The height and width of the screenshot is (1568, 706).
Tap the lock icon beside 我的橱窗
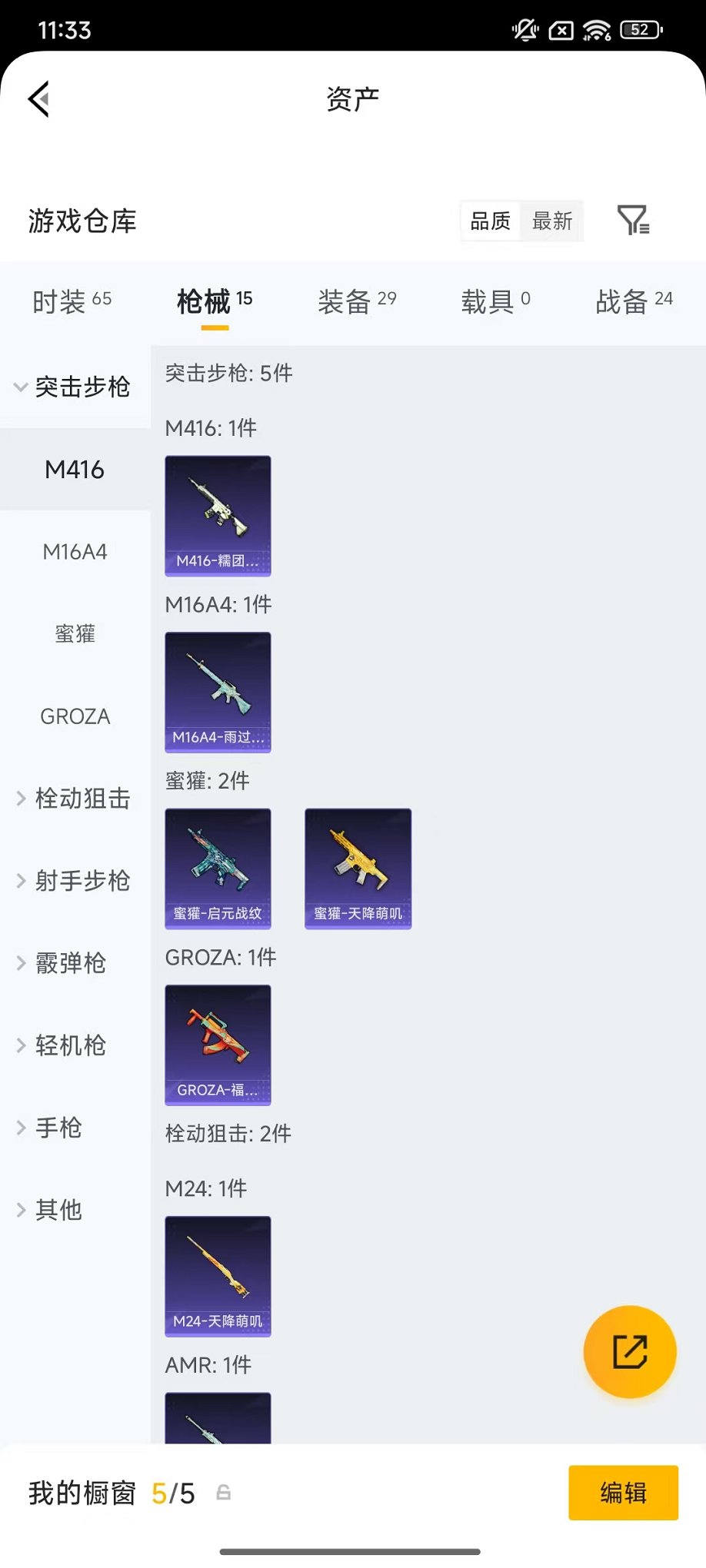tap(223, 1492)
